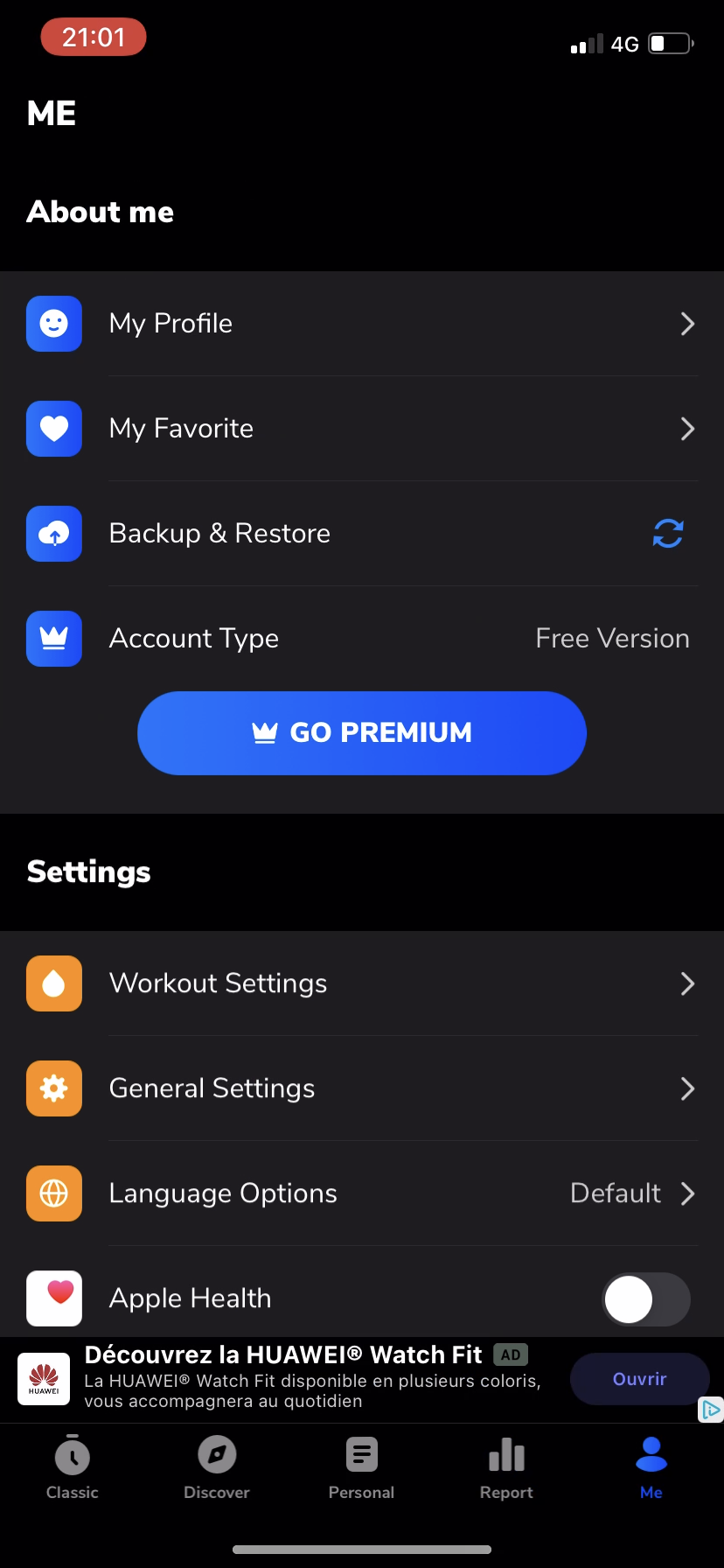
Task: Switch to the Discover tab
Action: coord(216,1466)
